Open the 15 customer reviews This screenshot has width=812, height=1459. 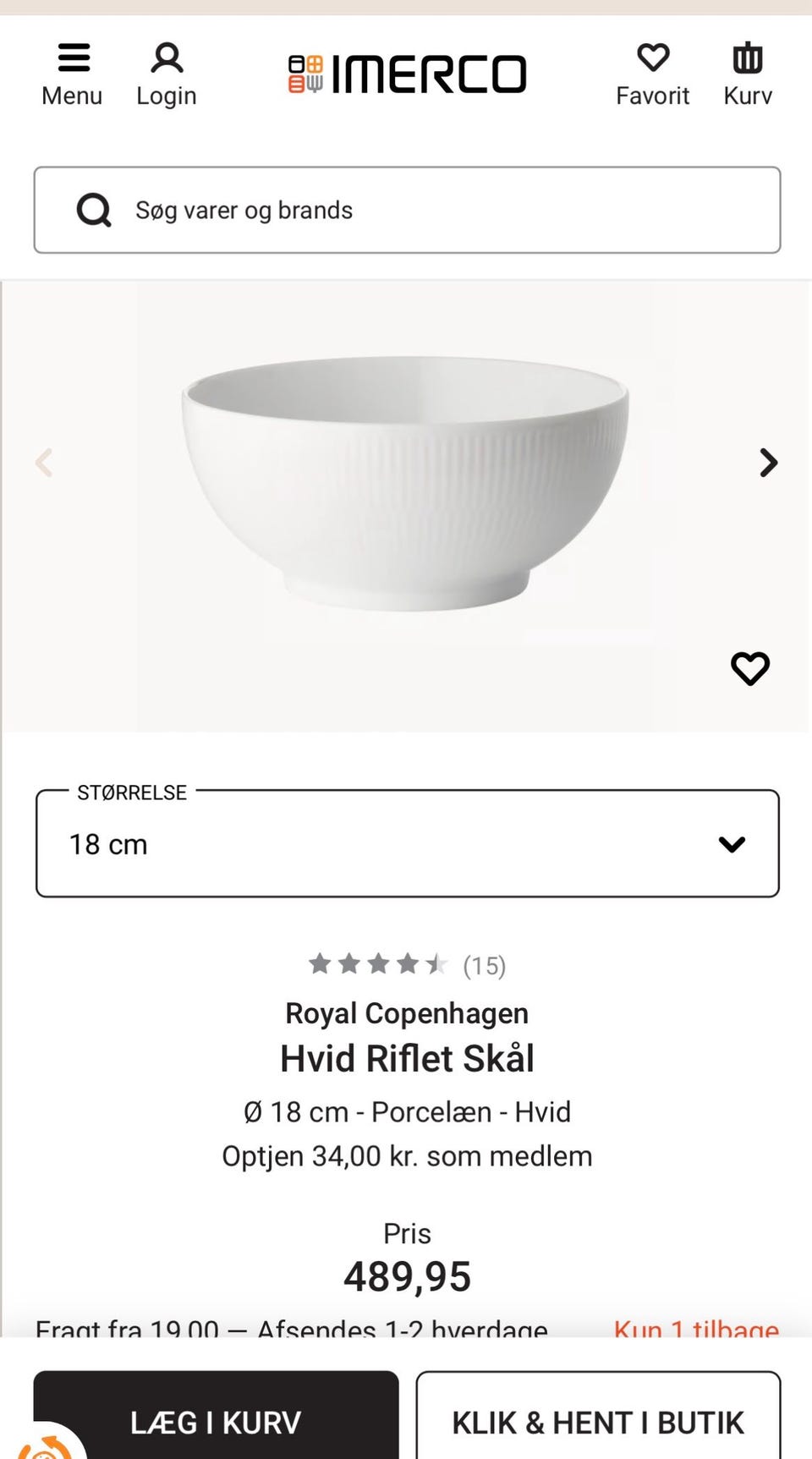click(x=407, y=965)
